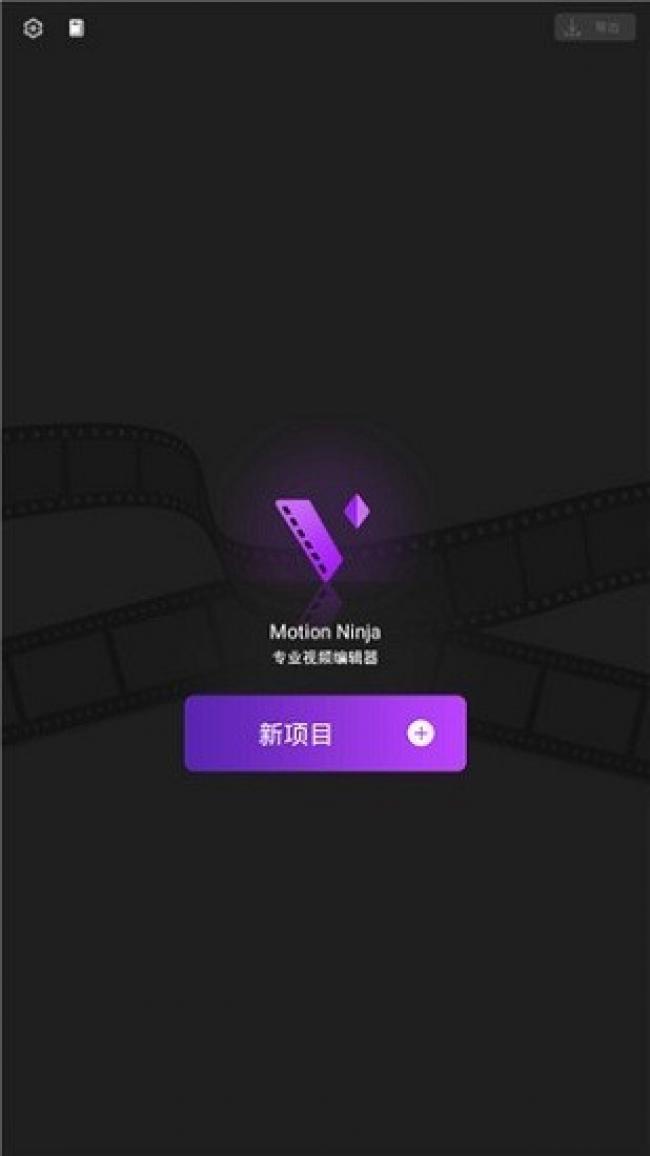Screen dimensions: 650x1156
Task: Create a new project with 新项目
Action: pos(325,733)
